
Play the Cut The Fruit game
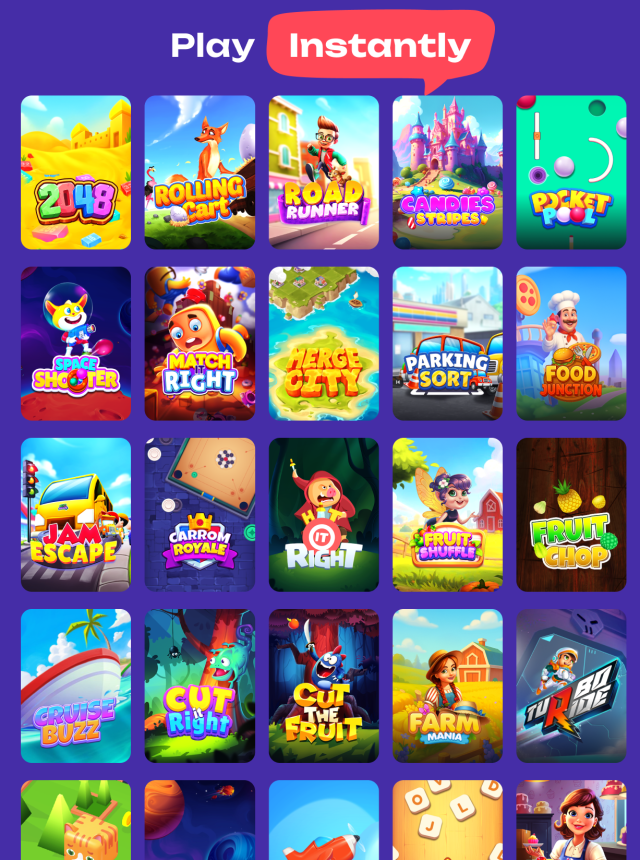(324, 686)
